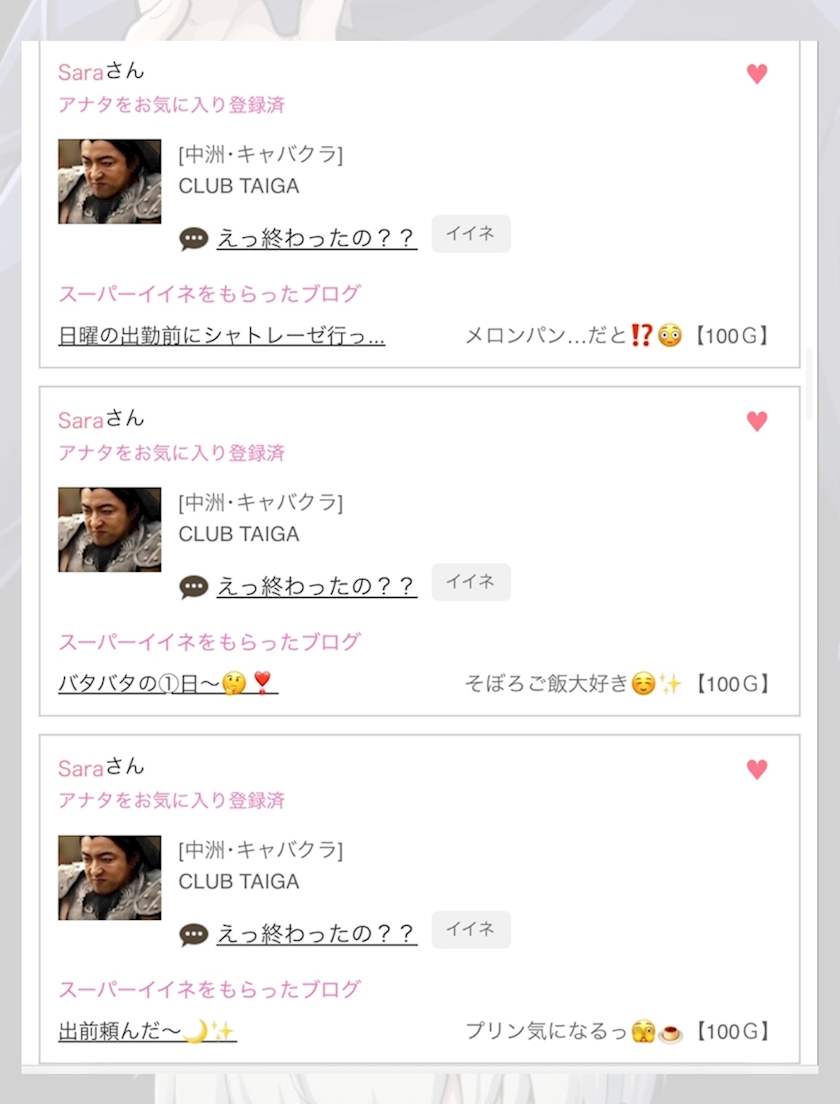Open えっ終わったの？？ link above 出前頼んだ blog
The width and height of the screenshot is (840, 1104).
pos(316,934)
